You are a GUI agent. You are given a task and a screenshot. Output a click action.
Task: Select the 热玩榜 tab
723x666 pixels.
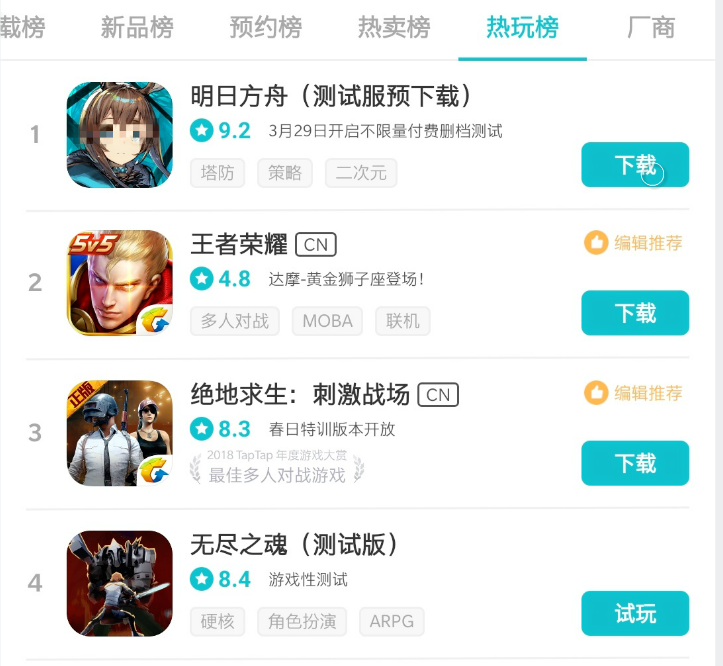coord(522,27)
